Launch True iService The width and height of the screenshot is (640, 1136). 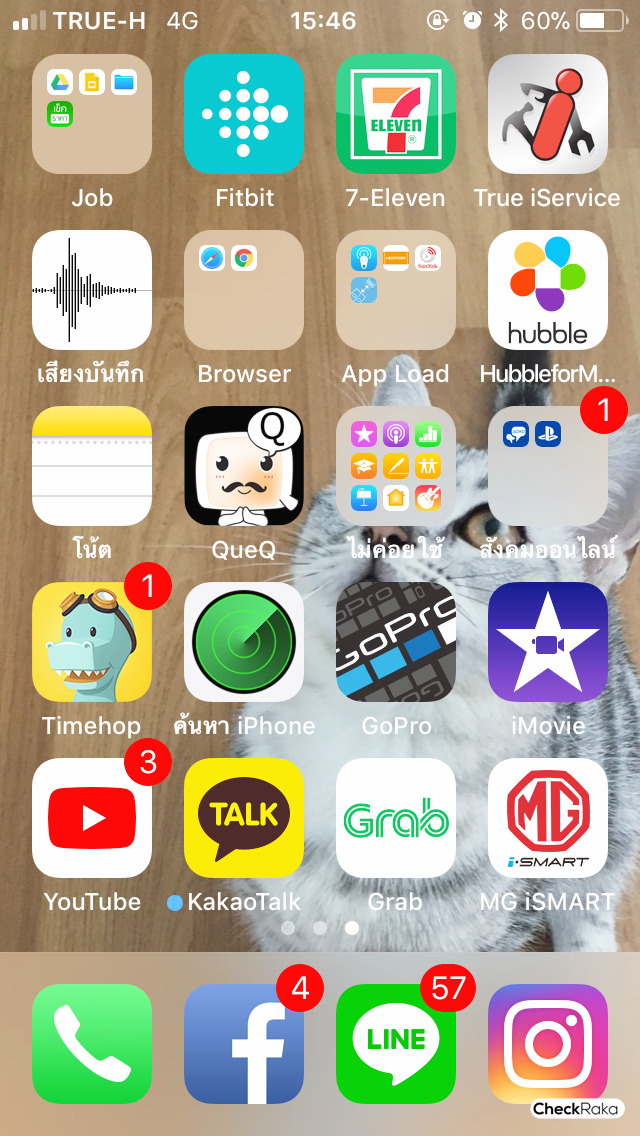pos(548,114)
